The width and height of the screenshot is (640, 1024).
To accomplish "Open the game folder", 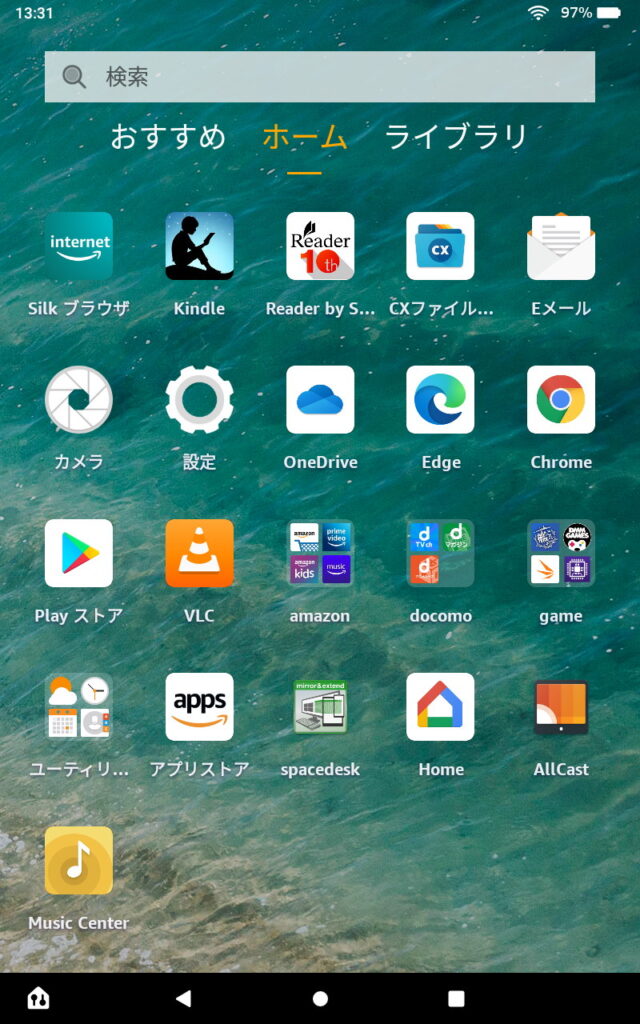I will 561,553.
